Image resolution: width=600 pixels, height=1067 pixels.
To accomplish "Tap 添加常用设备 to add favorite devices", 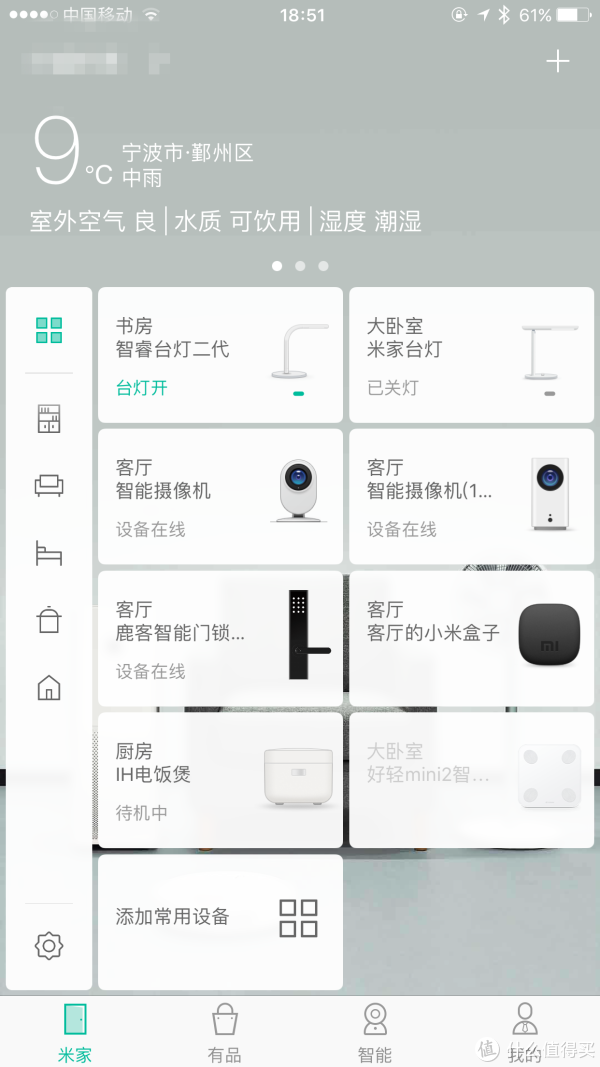I will tap(220, 917).
